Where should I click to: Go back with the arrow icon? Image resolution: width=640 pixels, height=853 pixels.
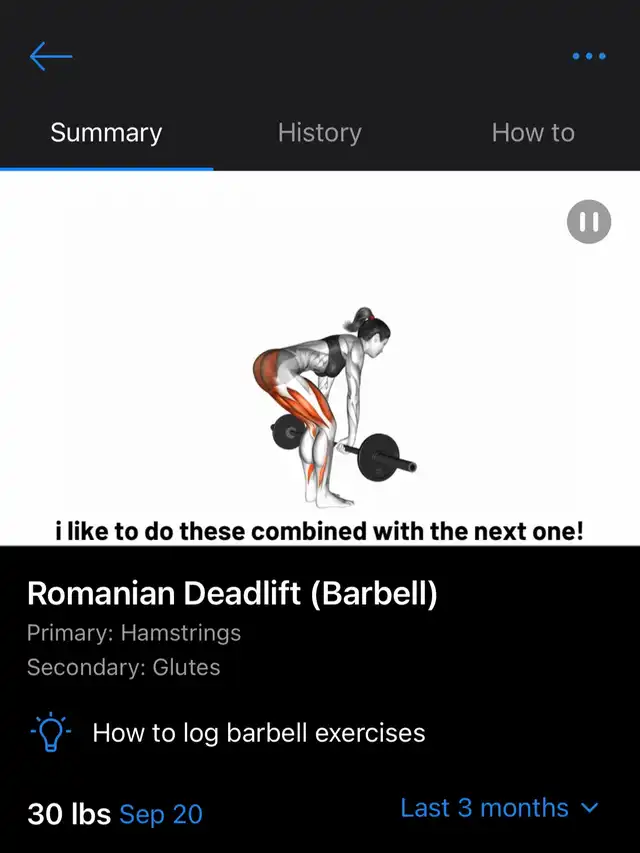(x=51, y=56)
